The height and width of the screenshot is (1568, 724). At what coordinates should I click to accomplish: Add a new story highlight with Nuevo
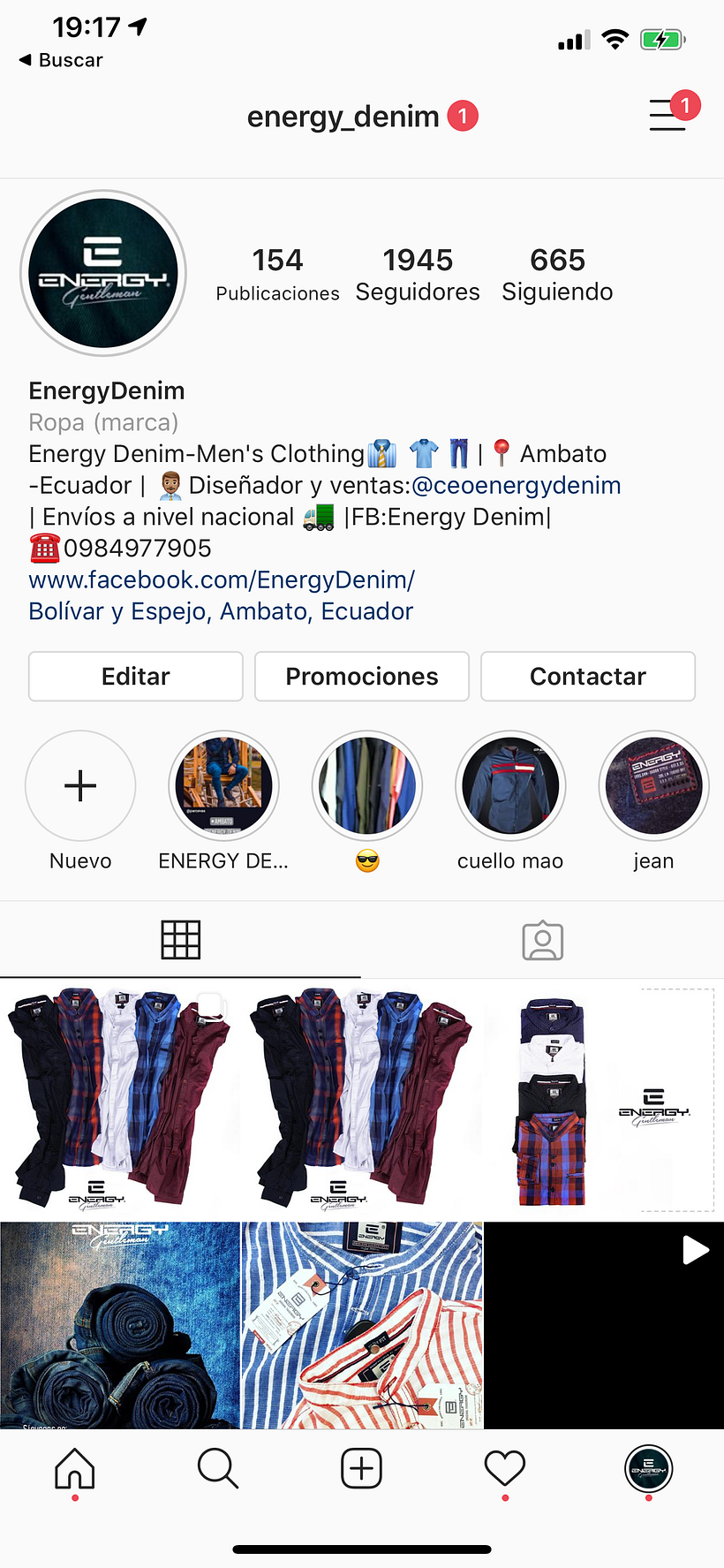[80, 785]
